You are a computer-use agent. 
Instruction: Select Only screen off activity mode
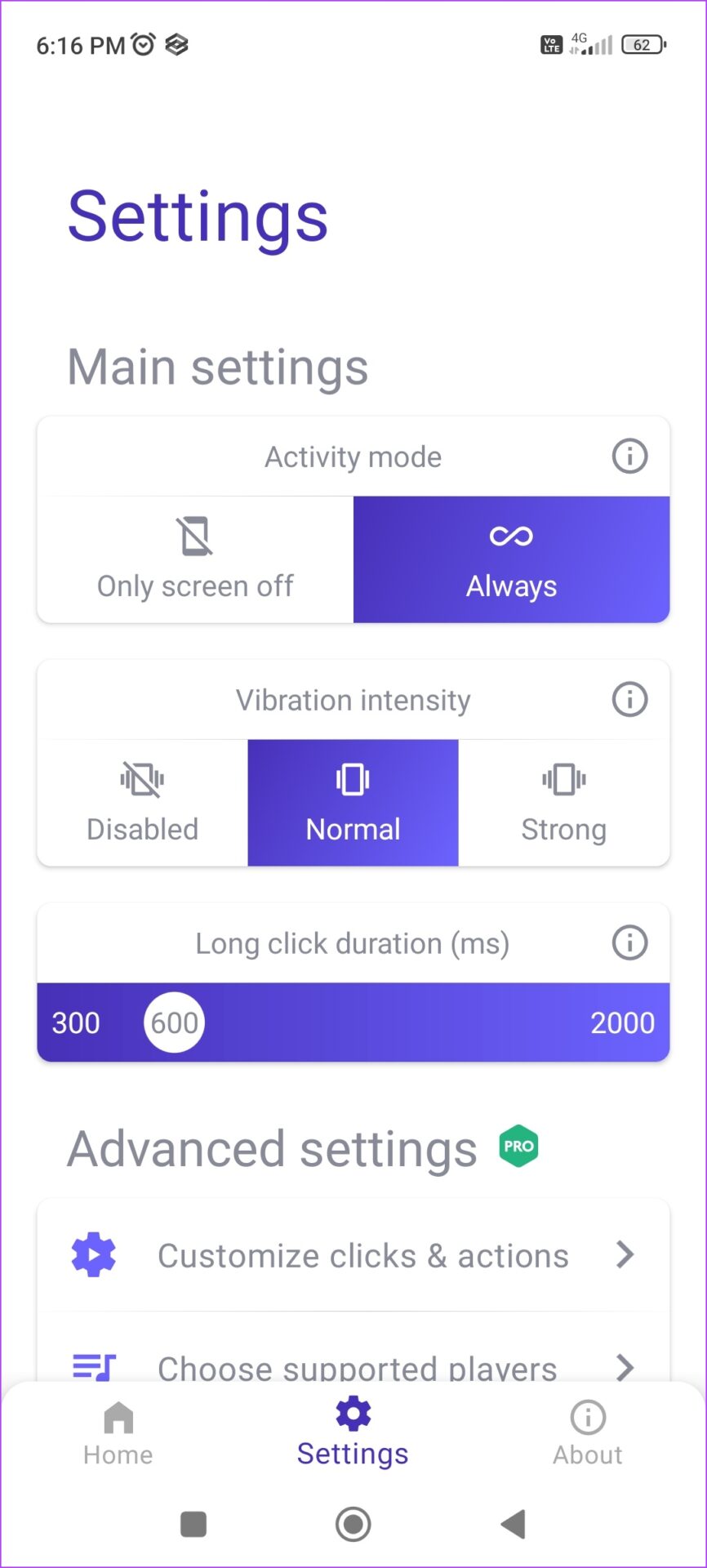(x=195, y=559)
